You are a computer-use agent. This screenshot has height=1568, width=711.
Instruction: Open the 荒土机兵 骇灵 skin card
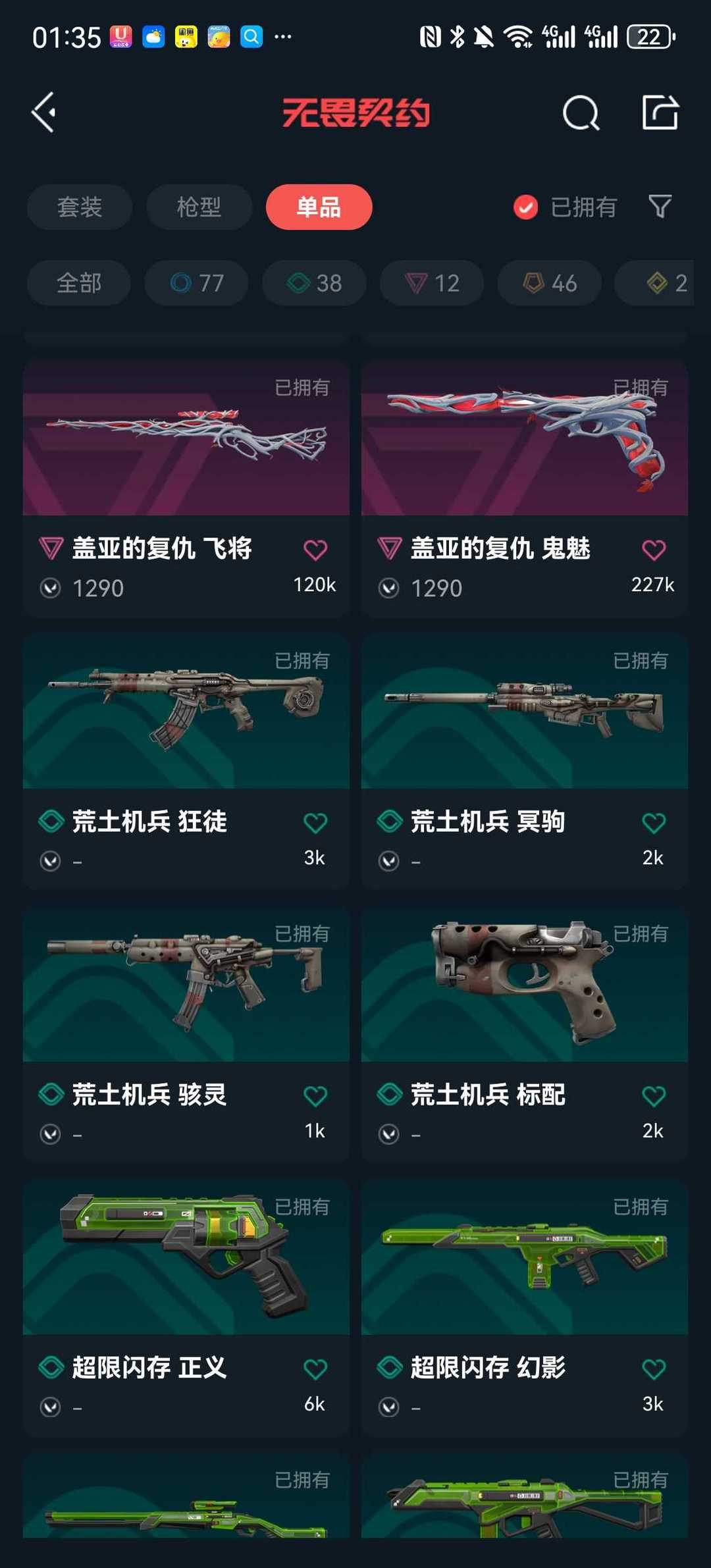[186, 1035]
